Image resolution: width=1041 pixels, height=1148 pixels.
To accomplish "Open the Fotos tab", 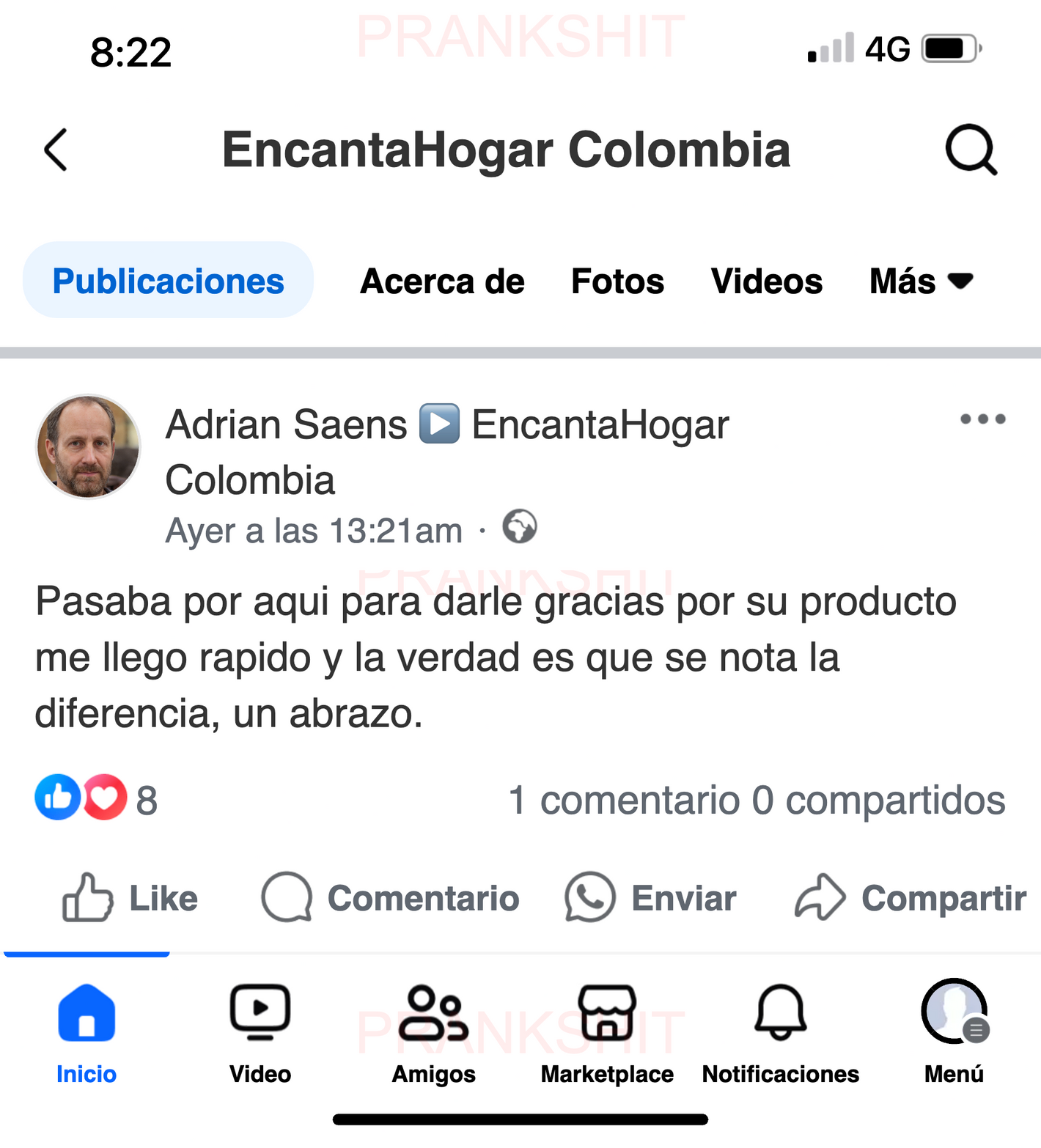I will tap(617, 282).
